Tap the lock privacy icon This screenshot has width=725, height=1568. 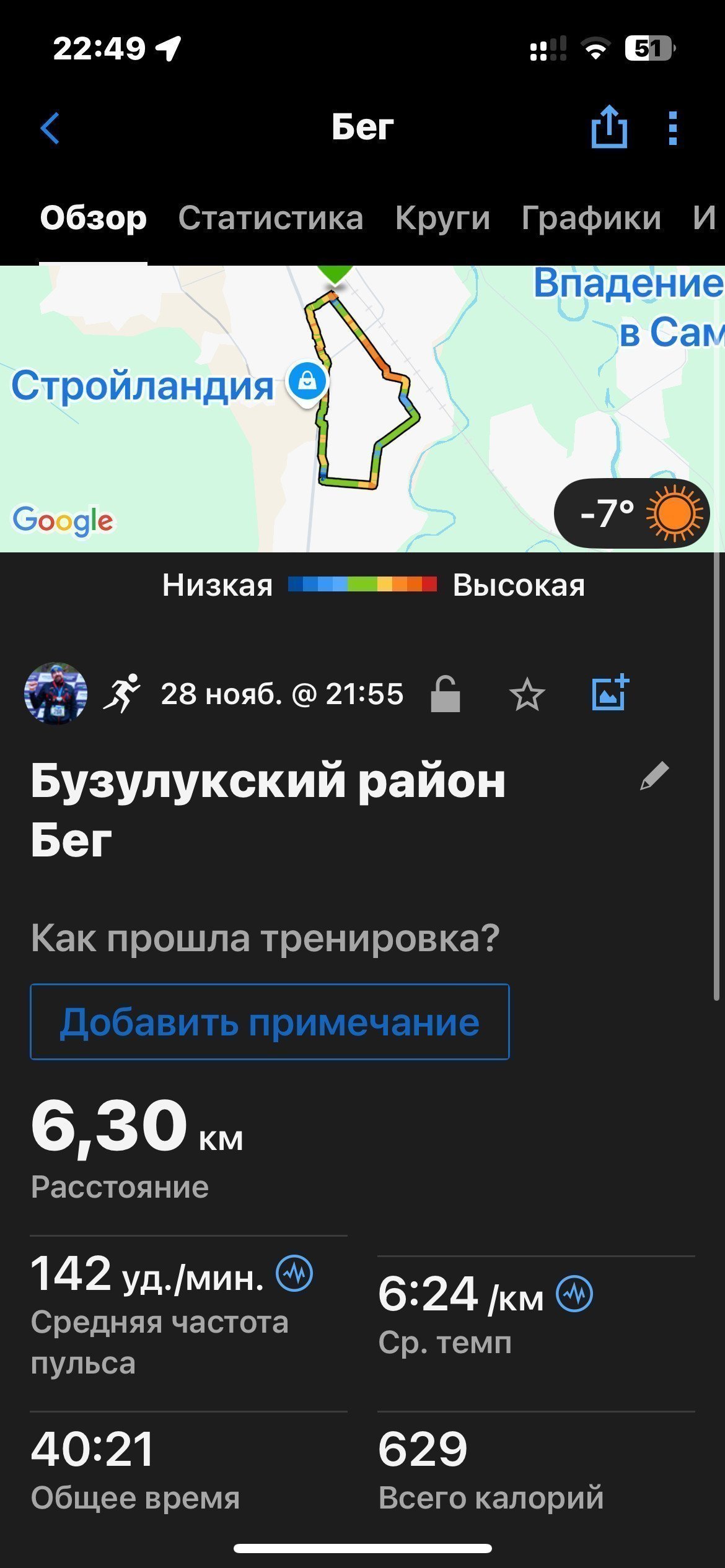coord(445,694)
